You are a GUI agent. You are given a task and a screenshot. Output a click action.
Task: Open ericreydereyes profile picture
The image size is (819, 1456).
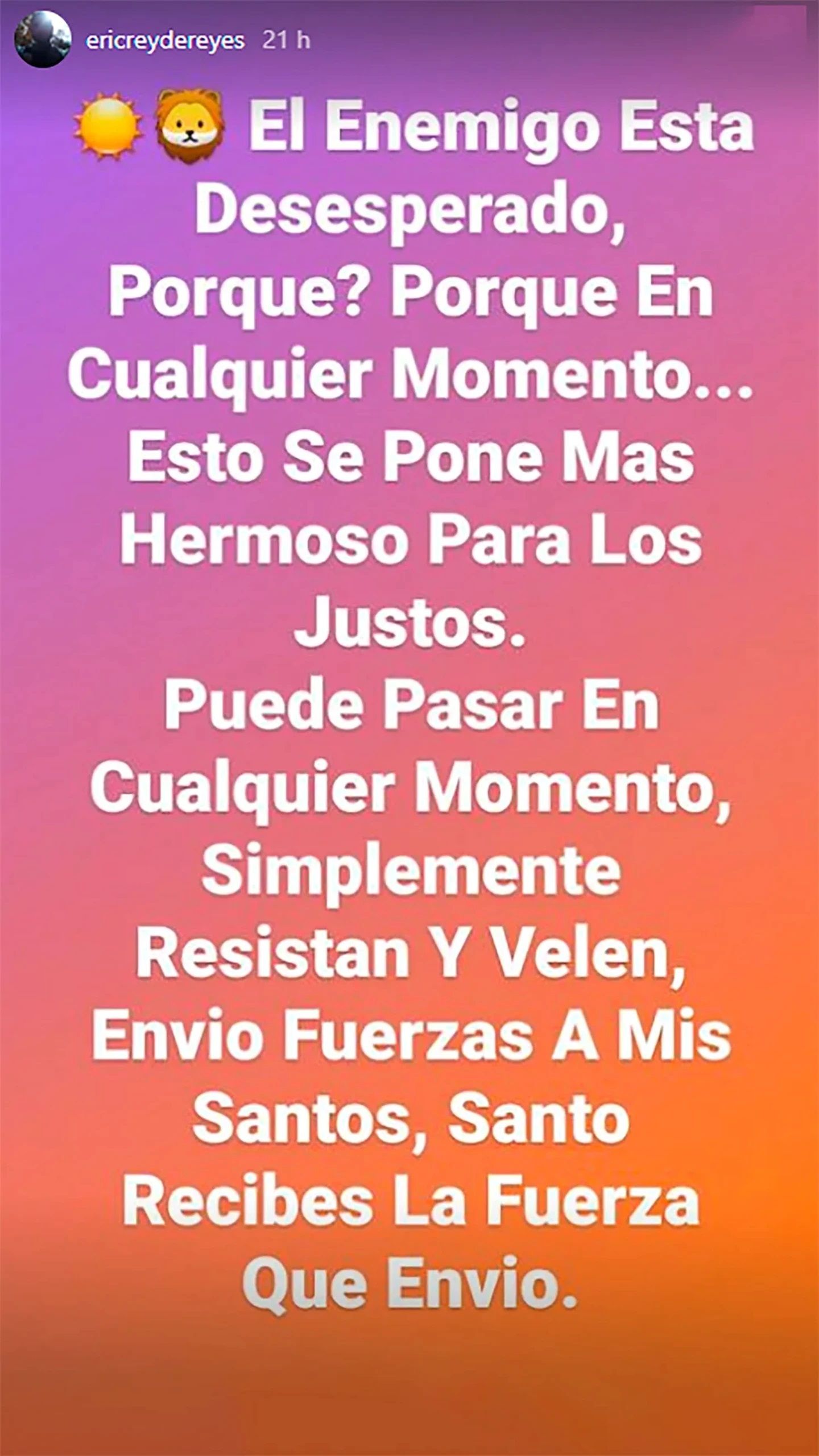click(43, 40)
